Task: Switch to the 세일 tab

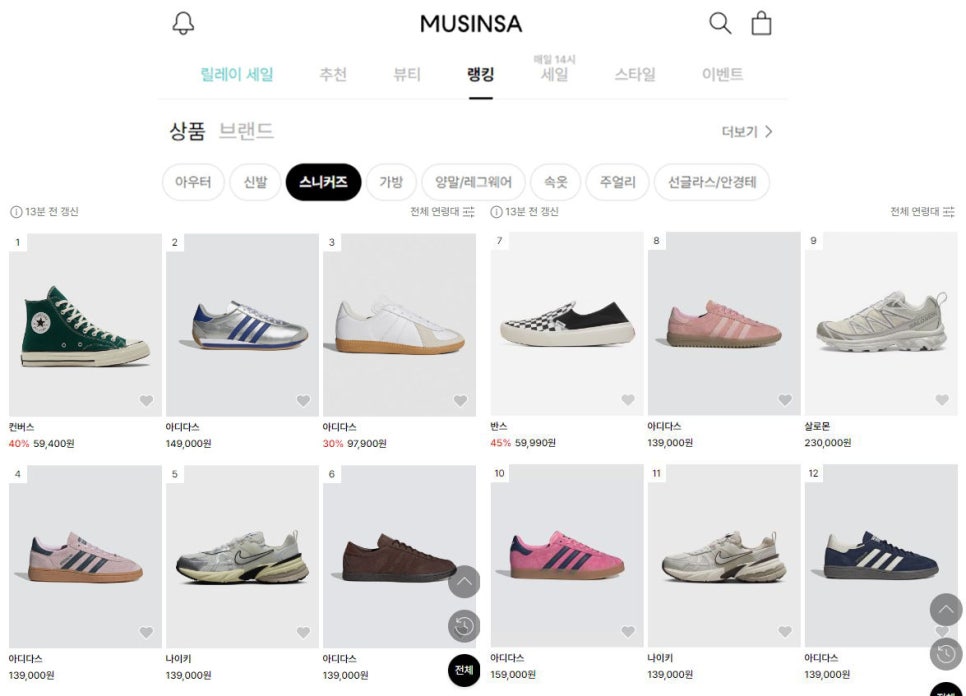Action: (554, 75)
